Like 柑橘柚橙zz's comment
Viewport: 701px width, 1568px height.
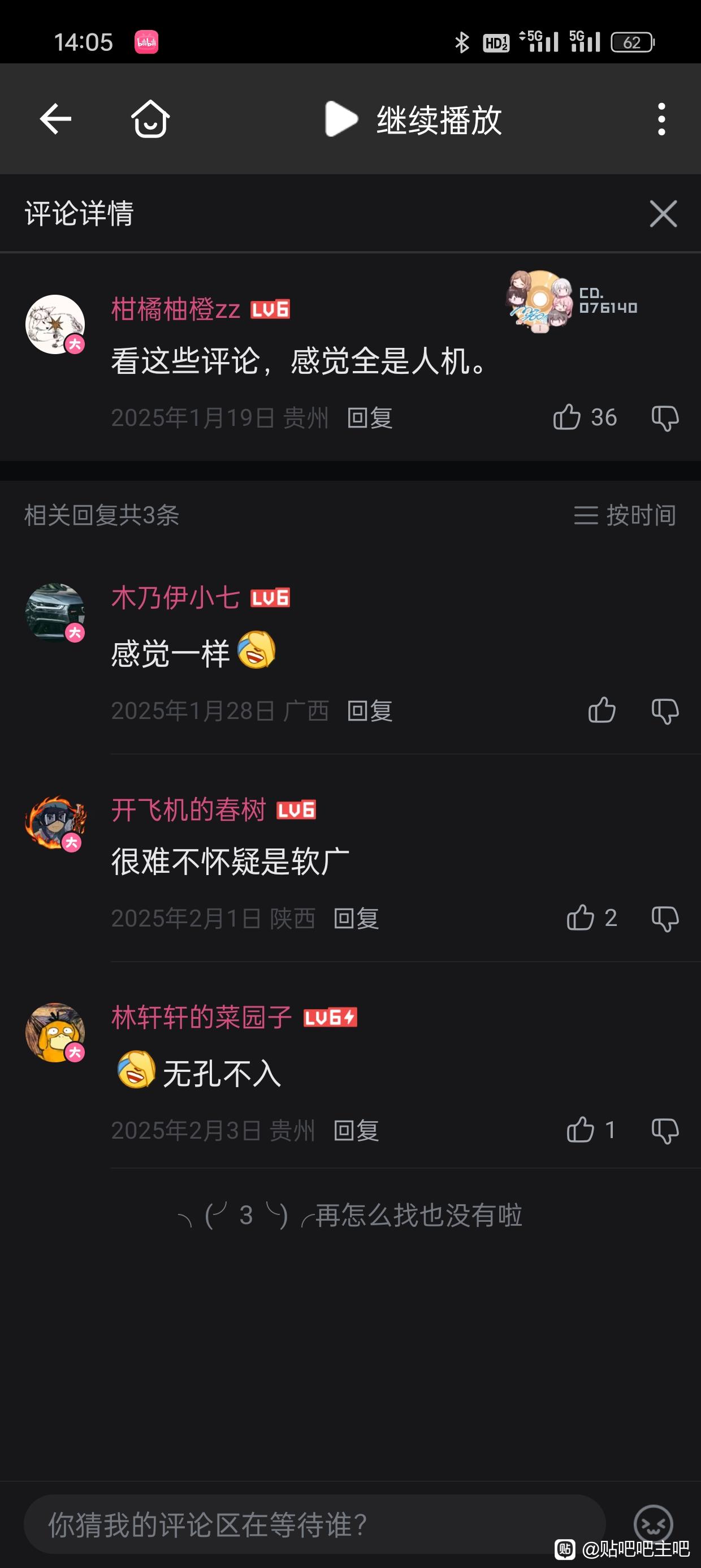567,417
